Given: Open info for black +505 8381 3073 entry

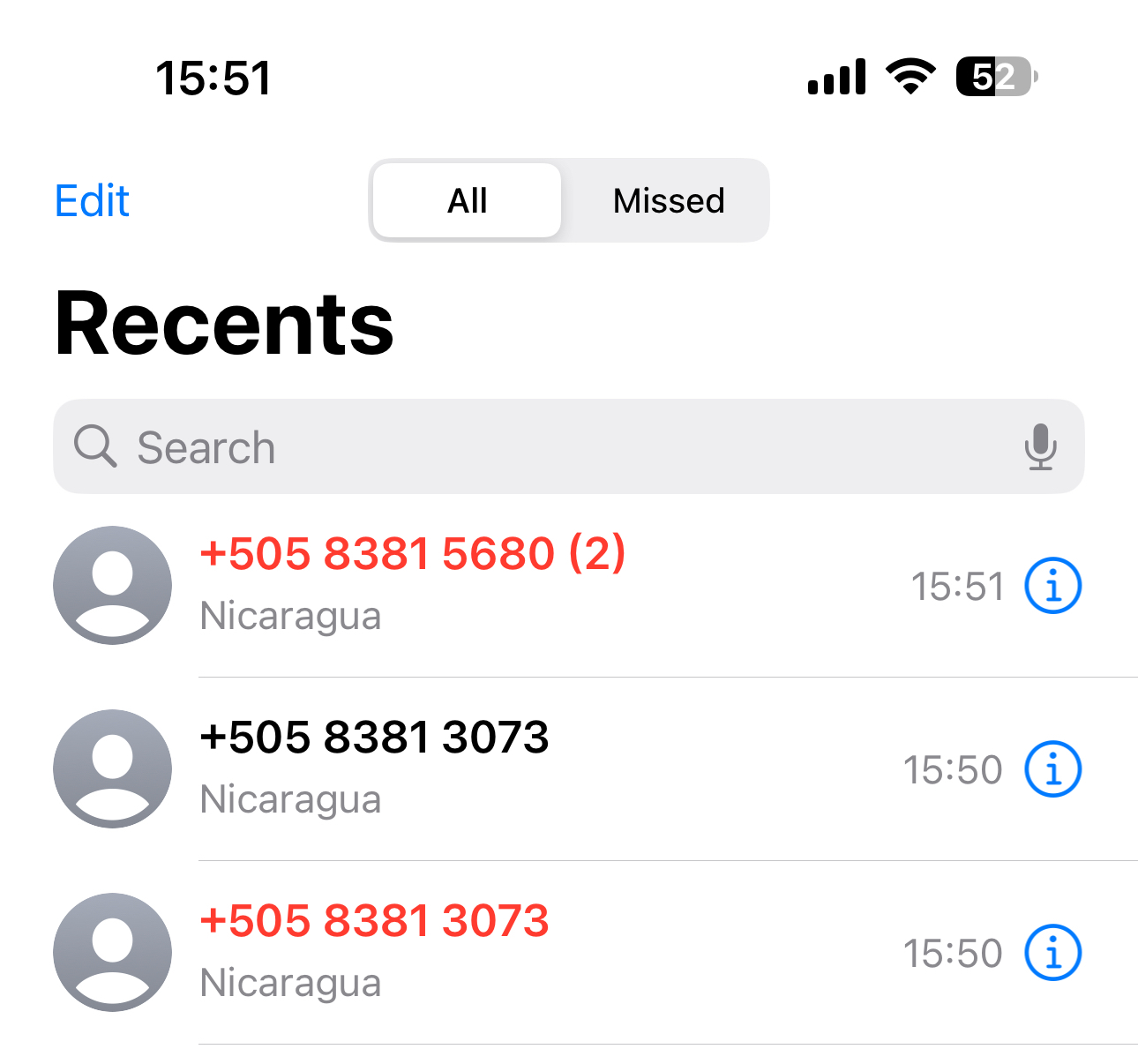Looking at the screenshot, I should click(x=1052, y=769).
